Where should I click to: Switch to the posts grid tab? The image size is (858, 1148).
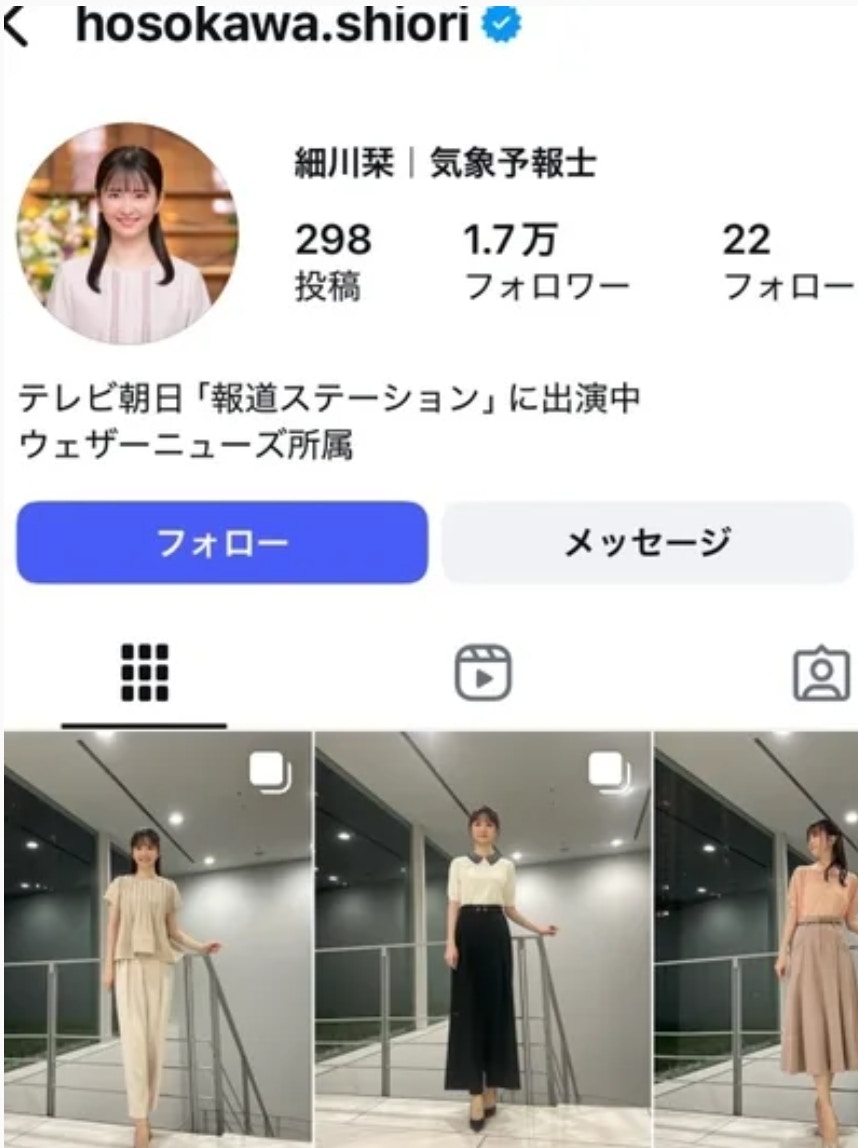[x=144, y=672]
